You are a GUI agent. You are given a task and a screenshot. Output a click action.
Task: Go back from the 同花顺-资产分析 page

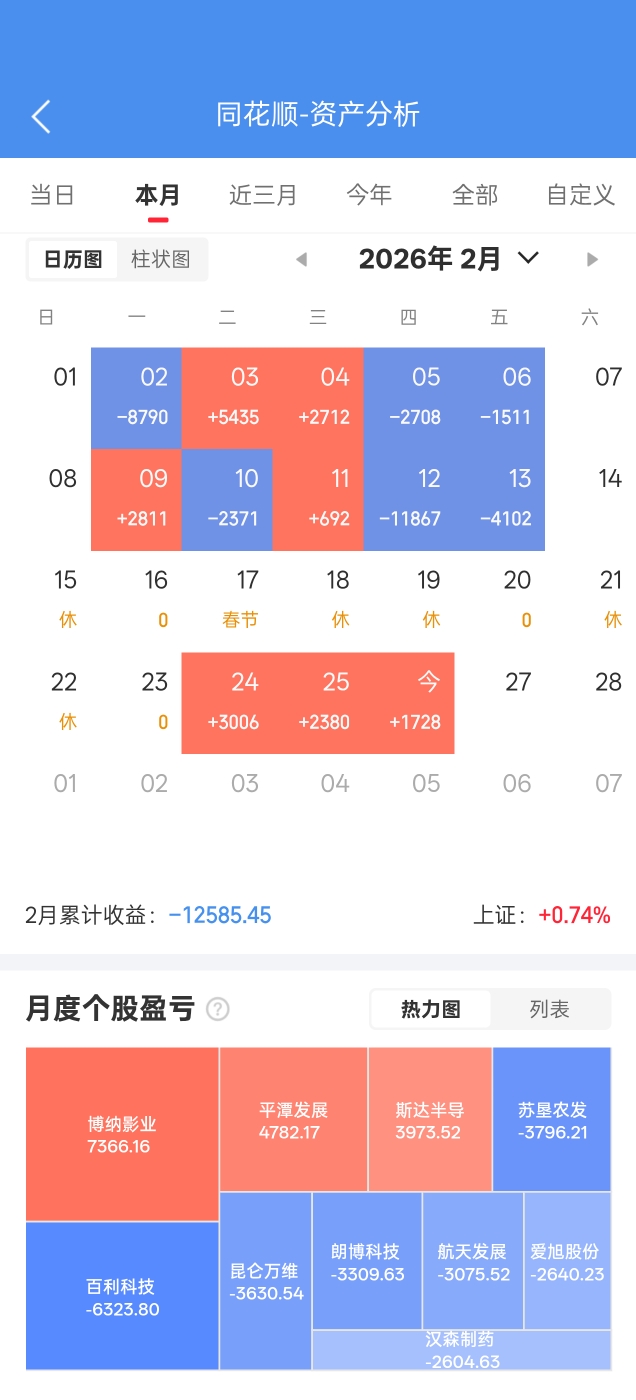tap(41, 116)
